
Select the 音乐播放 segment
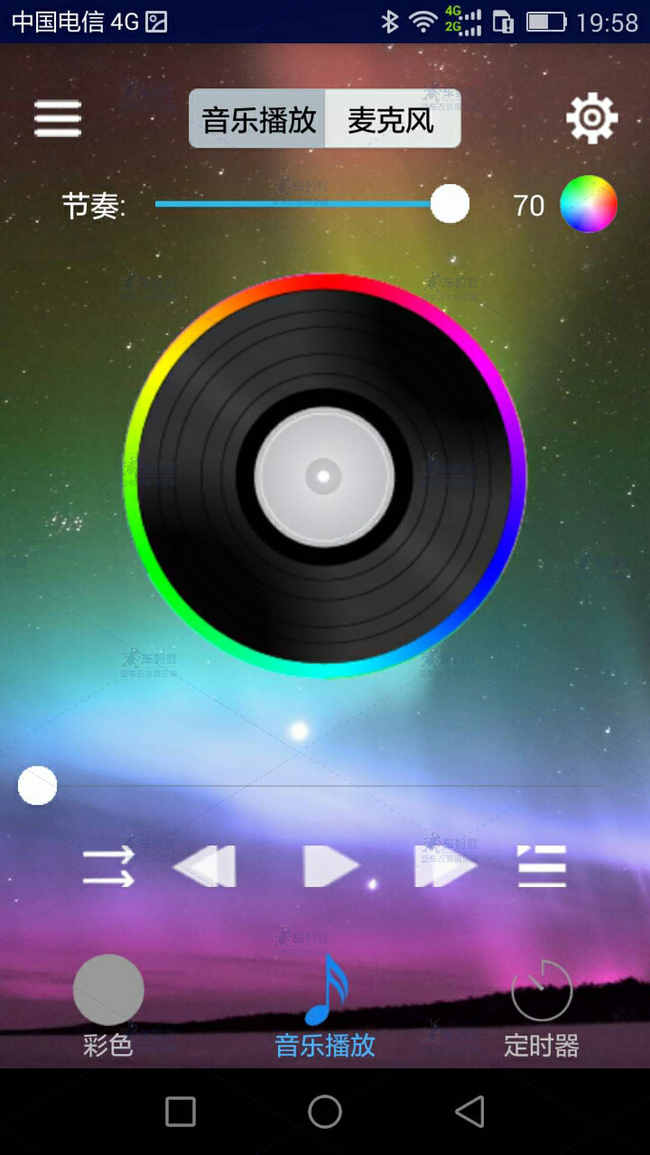(259, 121)
